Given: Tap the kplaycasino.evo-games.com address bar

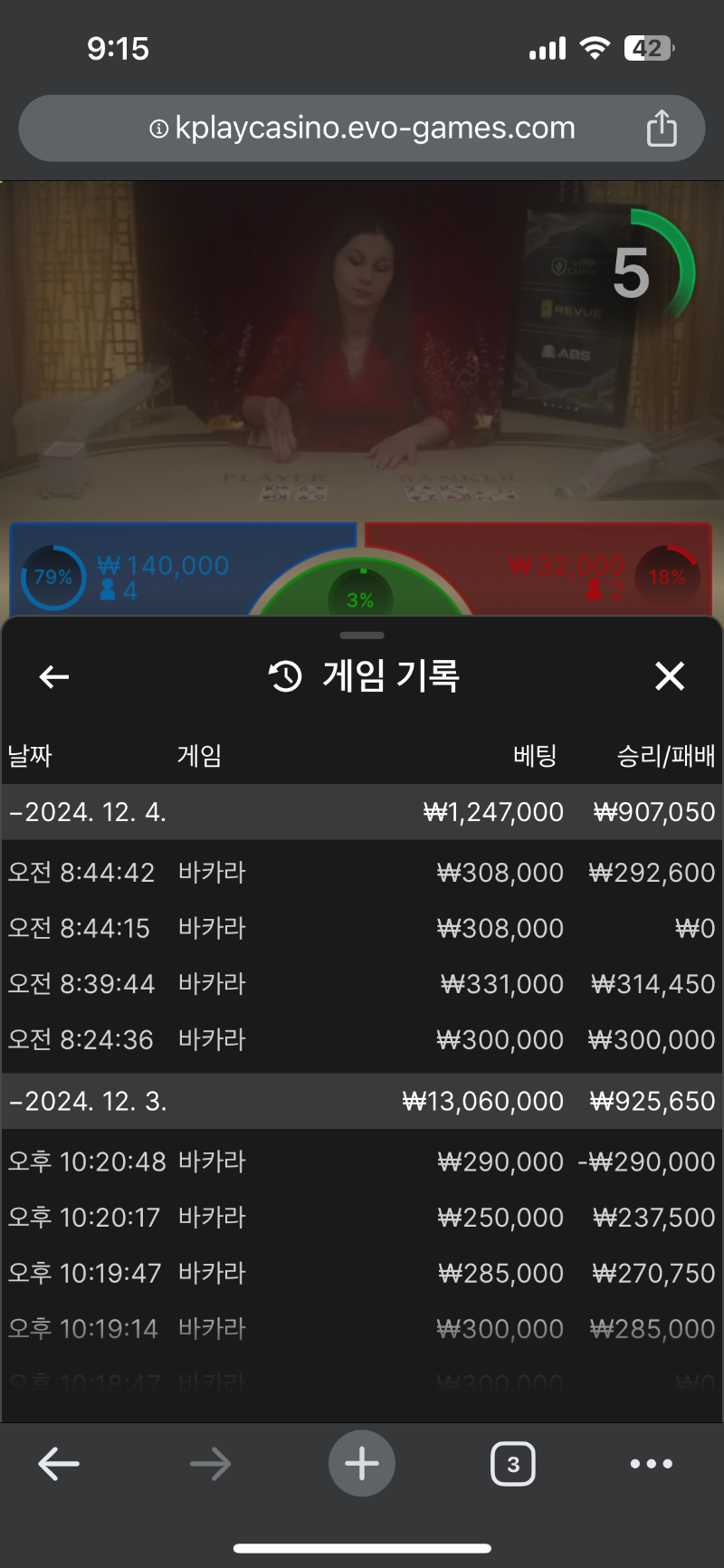Looking at the screenshot, I should [x=362, y=128].
